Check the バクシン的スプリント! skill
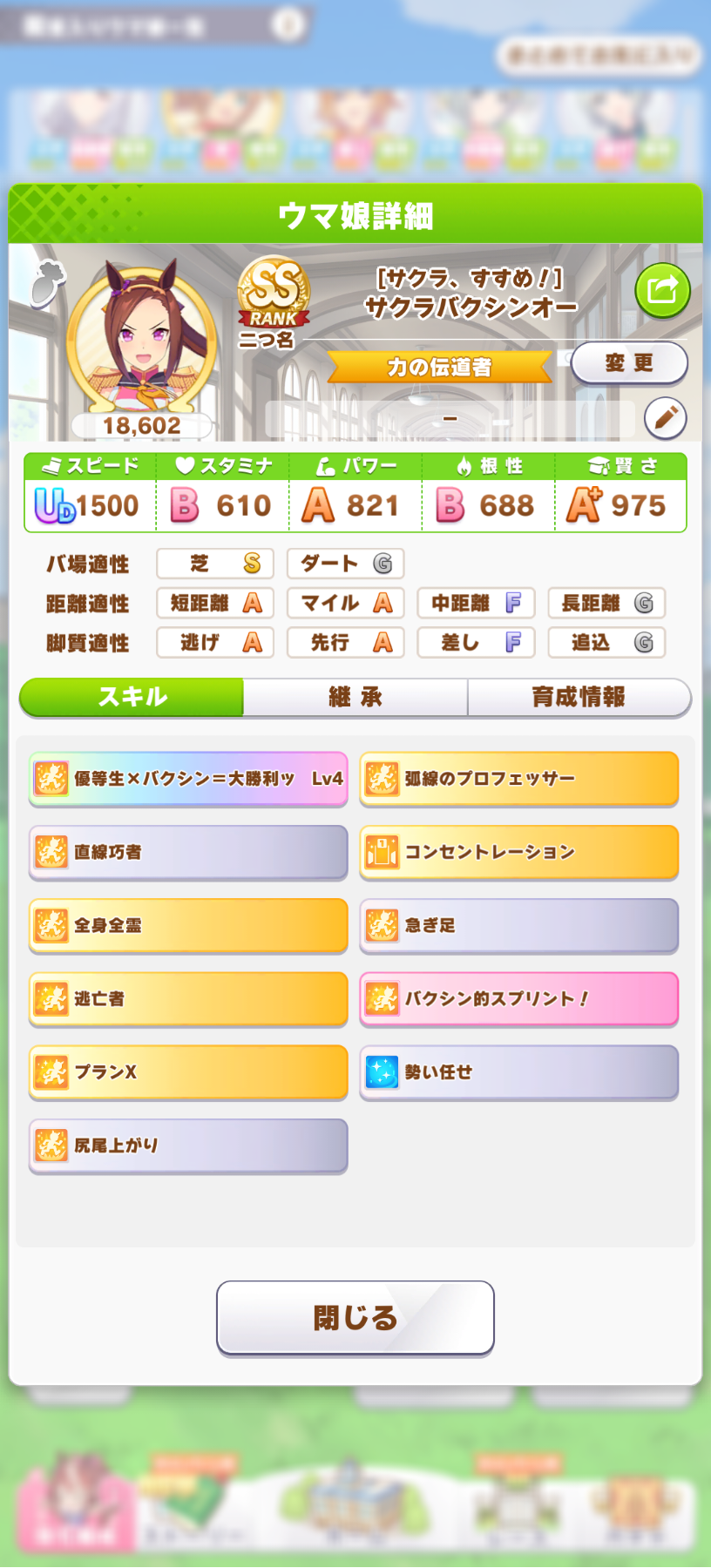 pos(519,998)
